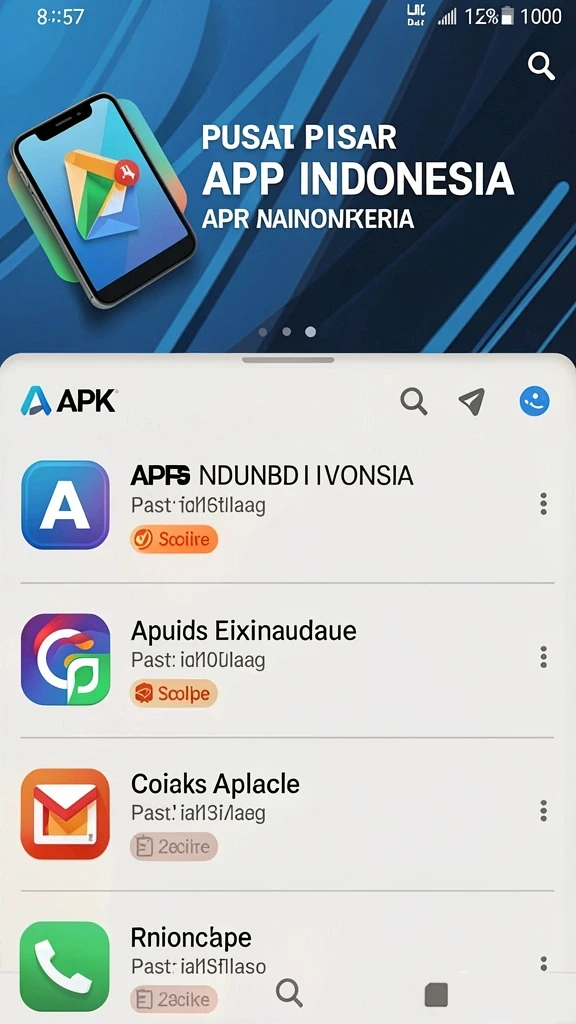Tap the paper plane send icon
576x1024 pixels.
[x=472, y=401]
